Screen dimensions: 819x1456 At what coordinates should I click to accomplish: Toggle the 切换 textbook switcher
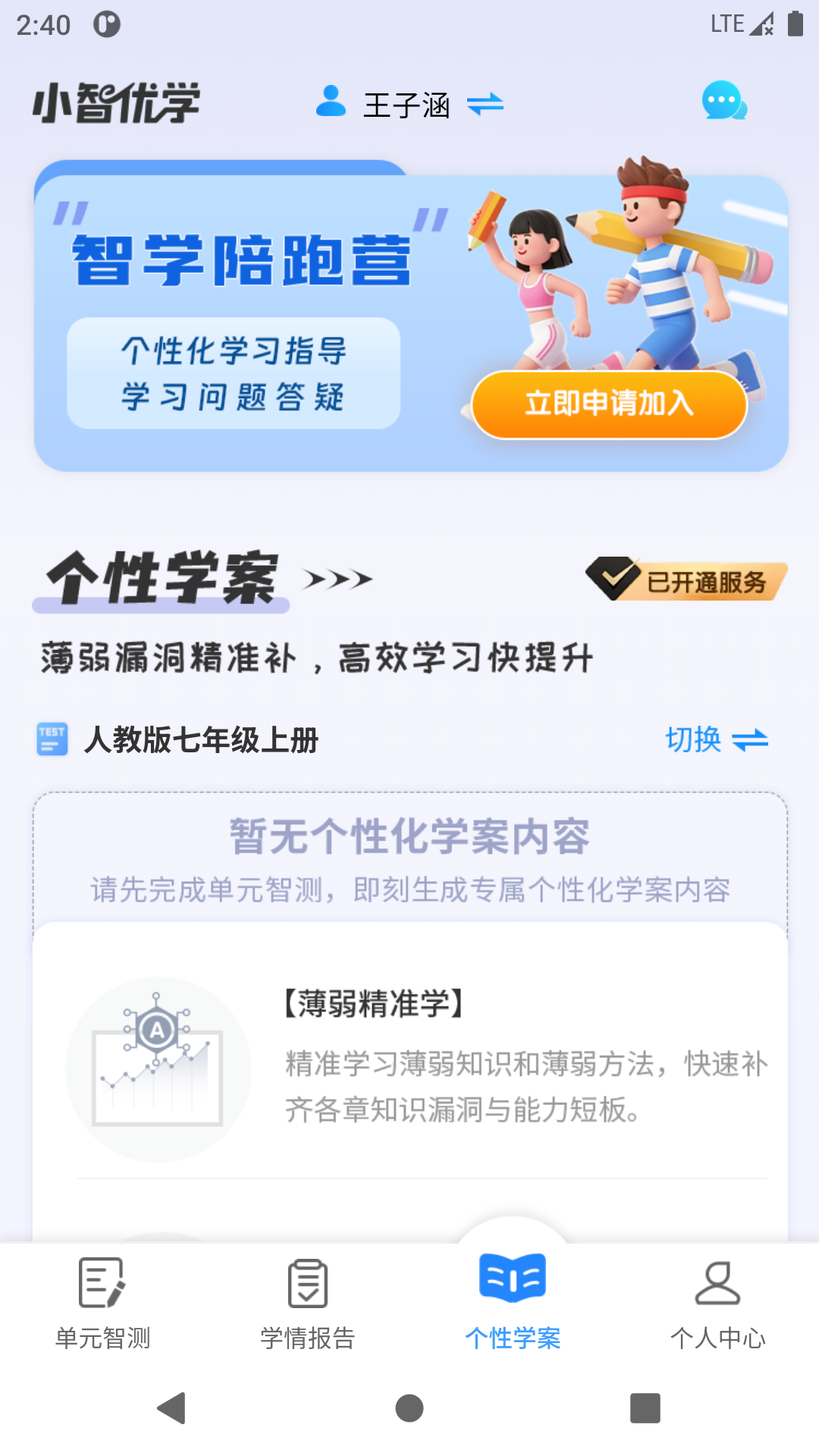coord(717,739)
